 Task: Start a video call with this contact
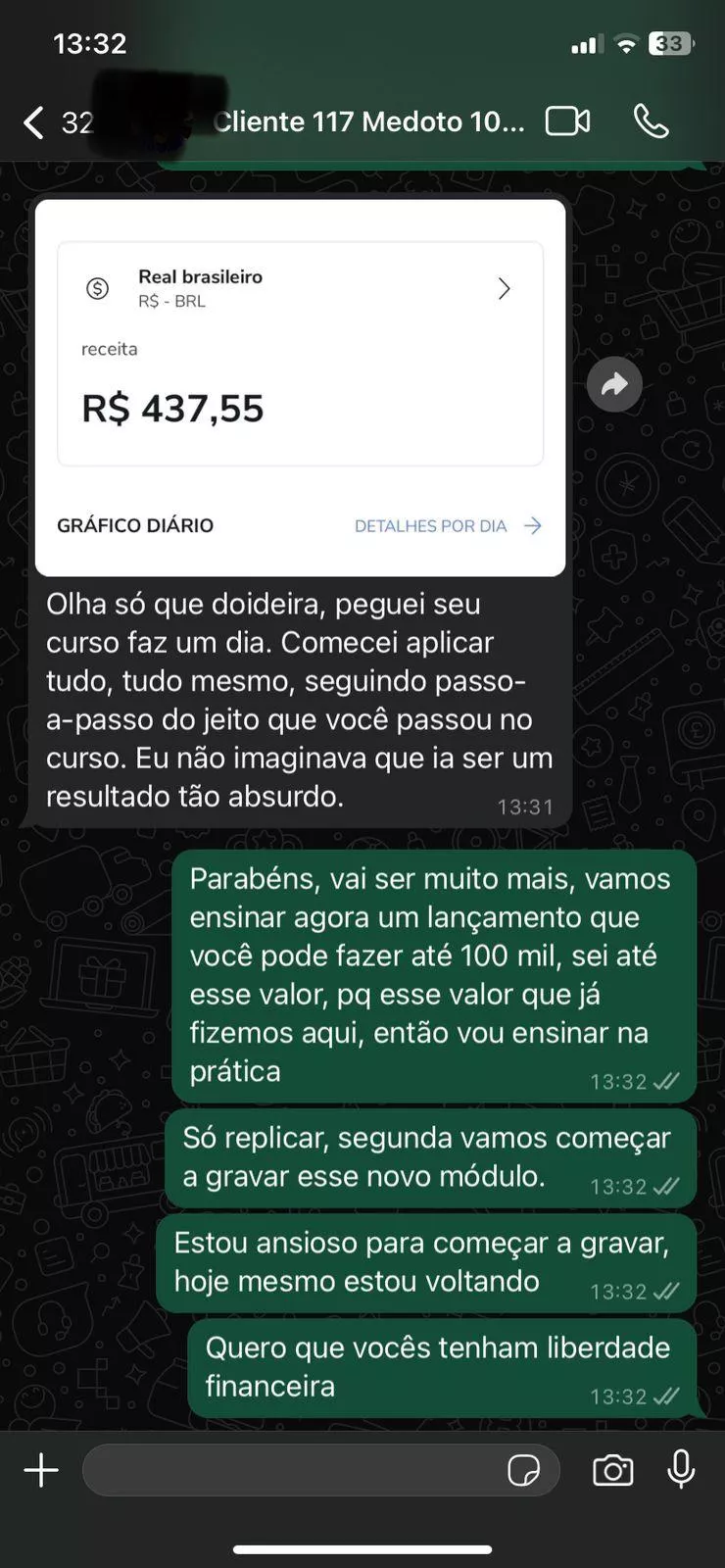tap(567, 121)
